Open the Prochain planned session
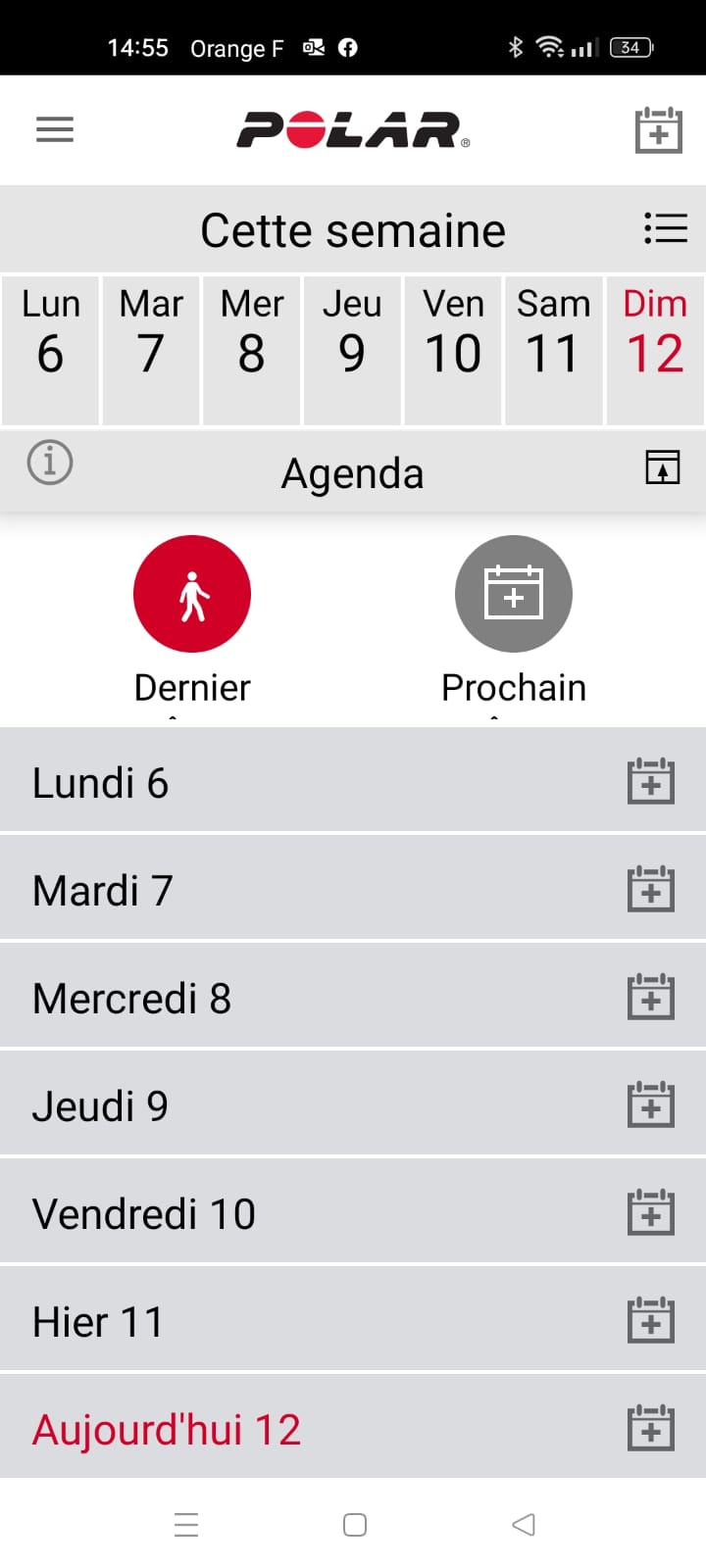Viewport: 706px width, 1568px height. 514,594
